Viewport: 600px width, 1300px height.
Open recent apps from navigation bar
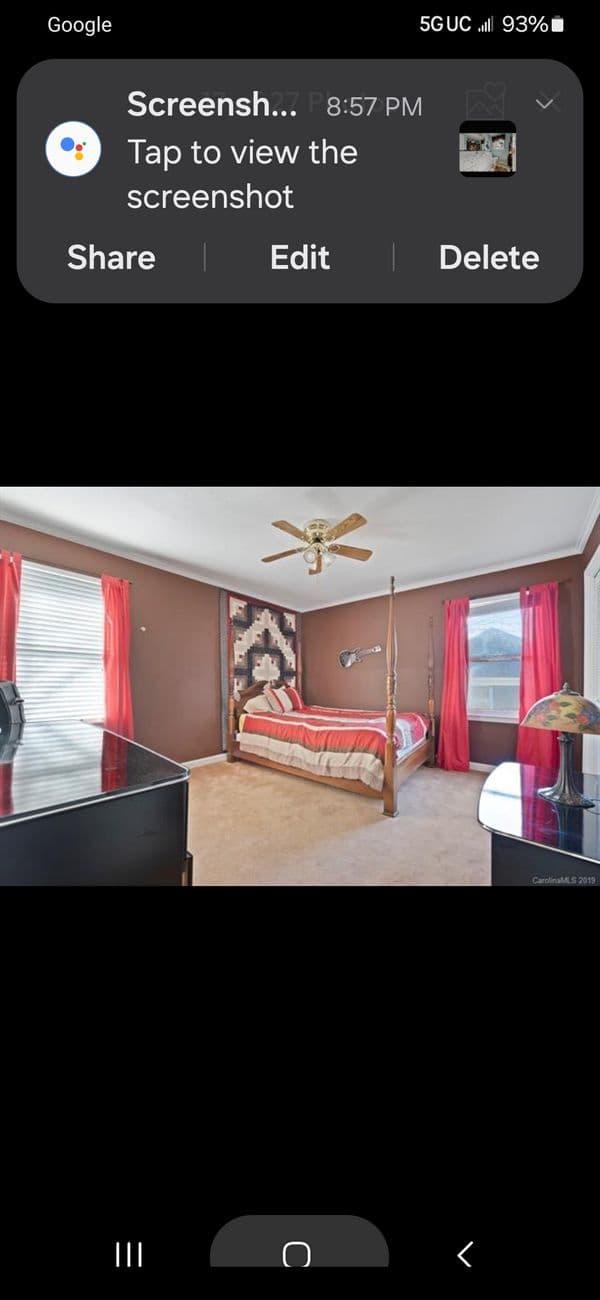(x=129, y=1254)
